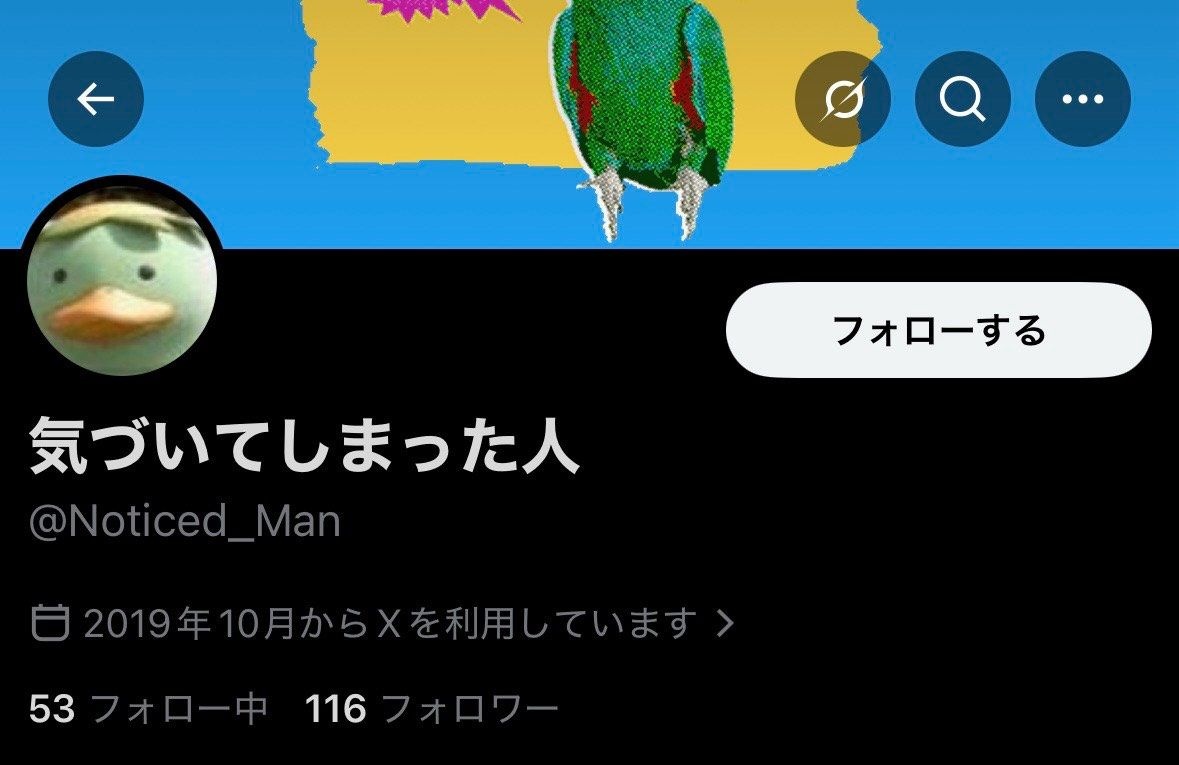
Task: View the 53 フォロー中 list
Action: 148,710
